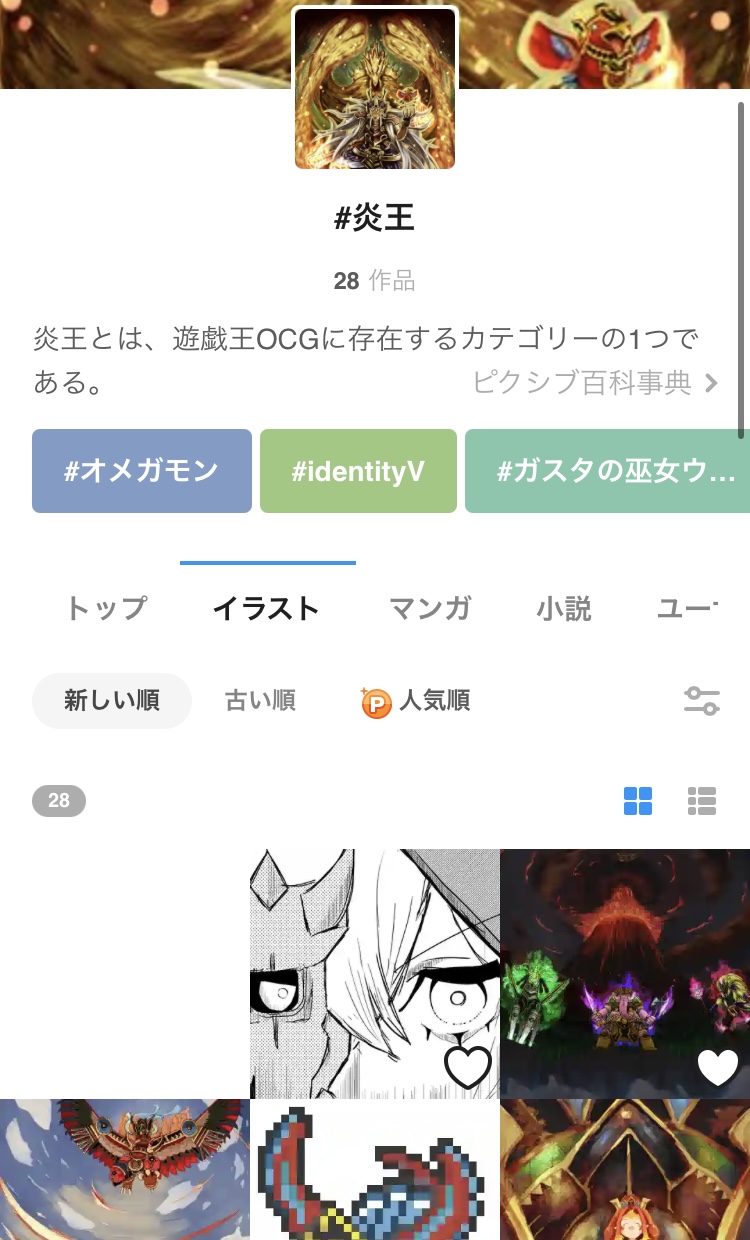The height and width of the screenshot is (1240, 750).
Task: Open the tag's profile cover image
Action: pyautogui.click(x=375, y=89)
